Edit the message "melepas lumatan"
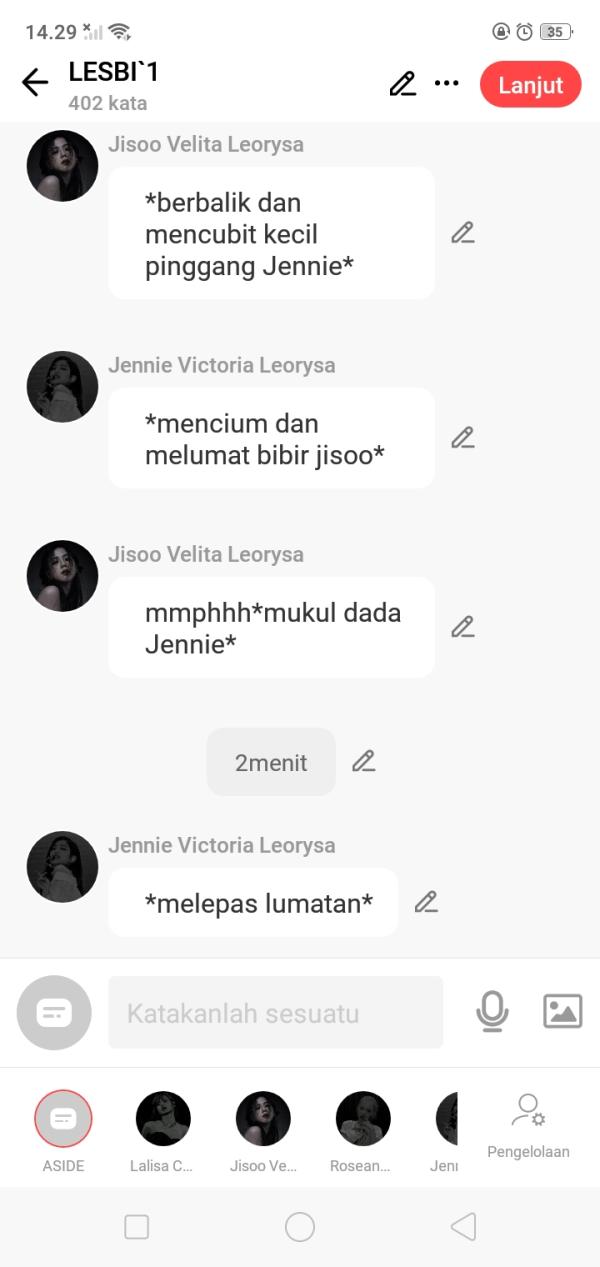This screenshot has width=600, height=1267. tap(426, 902)
